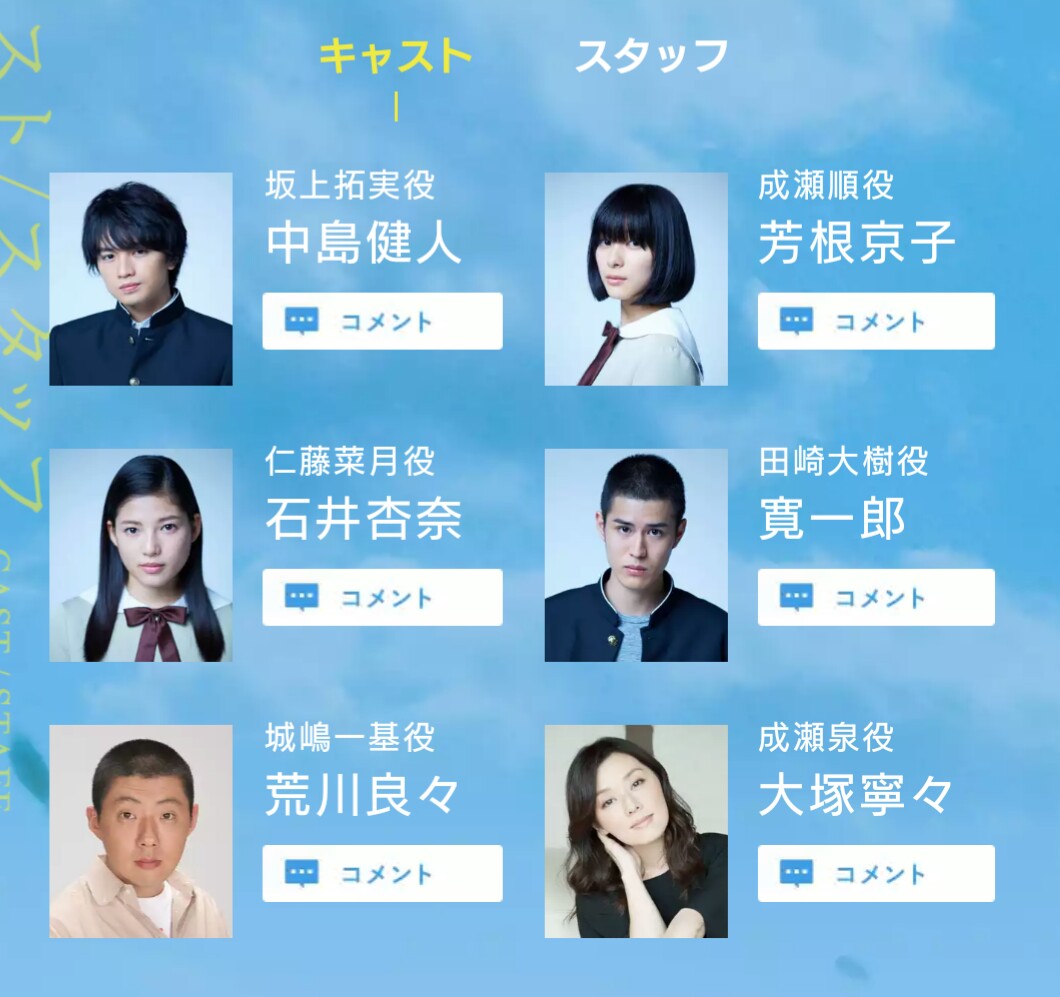Tap コメント button for 荒川良々
Image resolution: width=1060 pixels, height=997 pixels.
382,873
